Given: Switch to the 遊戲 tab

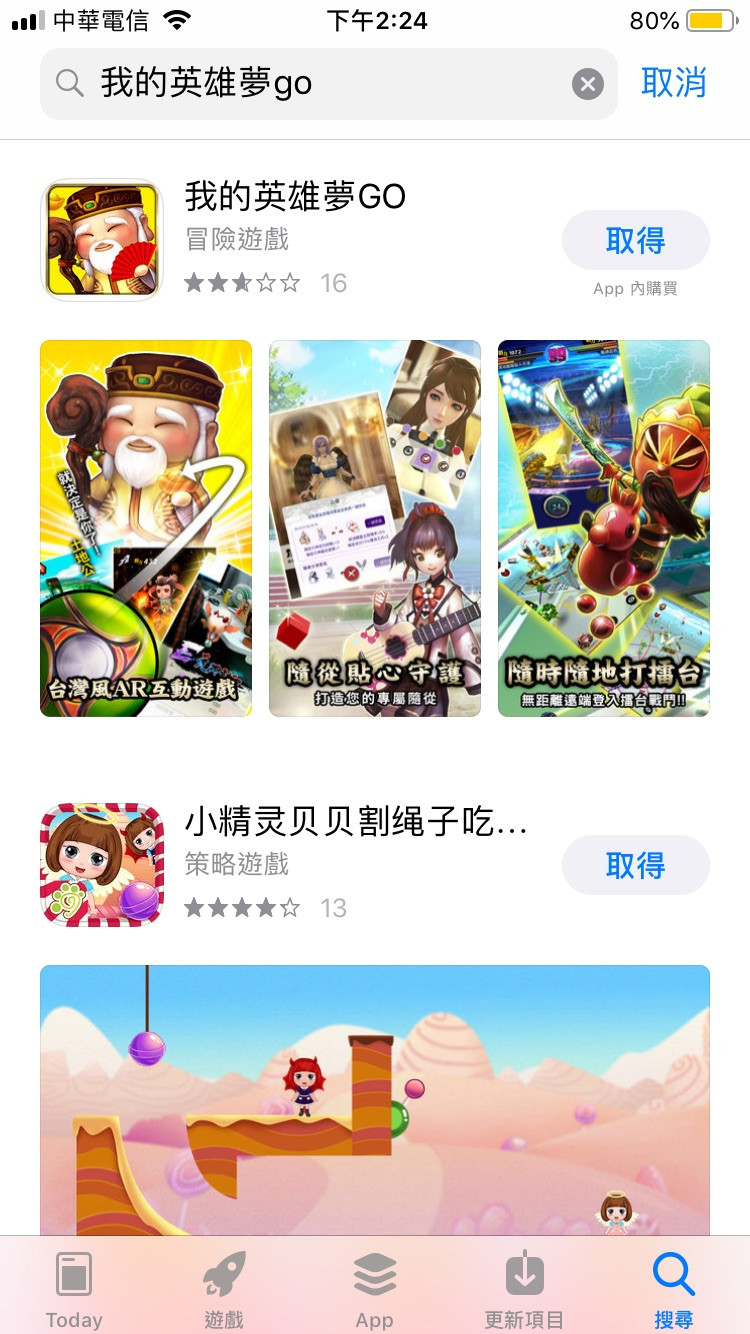Looking at the screenshot, I should coord(224,1290).
